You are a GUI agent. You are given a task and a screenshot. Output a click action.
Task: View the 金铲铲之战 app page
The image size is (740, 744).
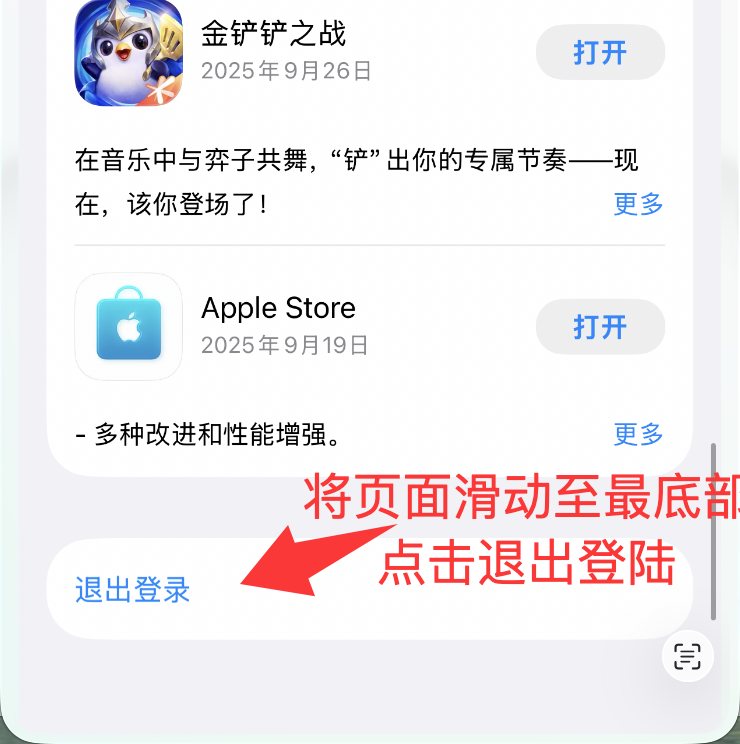tap(128, 52)
